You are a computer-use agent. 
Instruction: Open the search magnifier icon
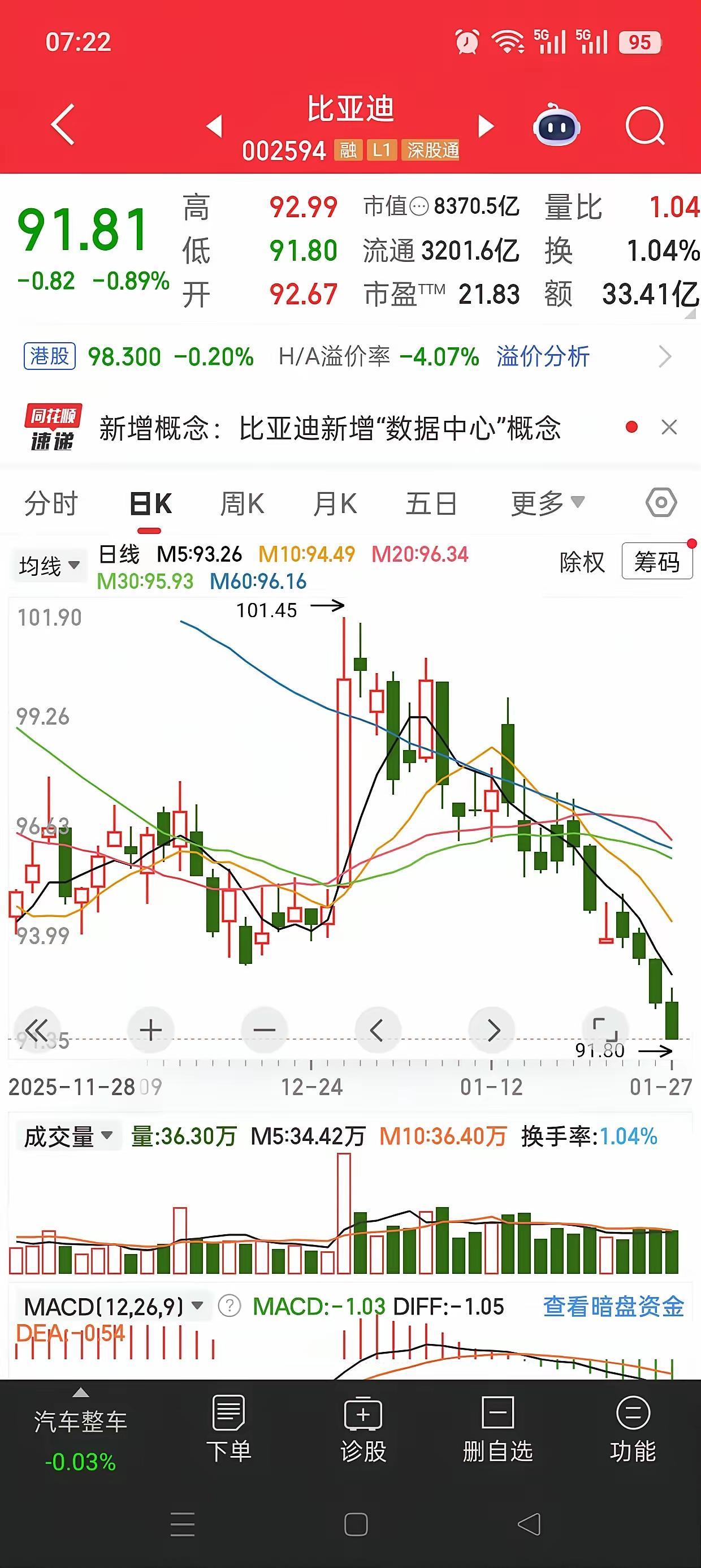click(x=645, y=126)
